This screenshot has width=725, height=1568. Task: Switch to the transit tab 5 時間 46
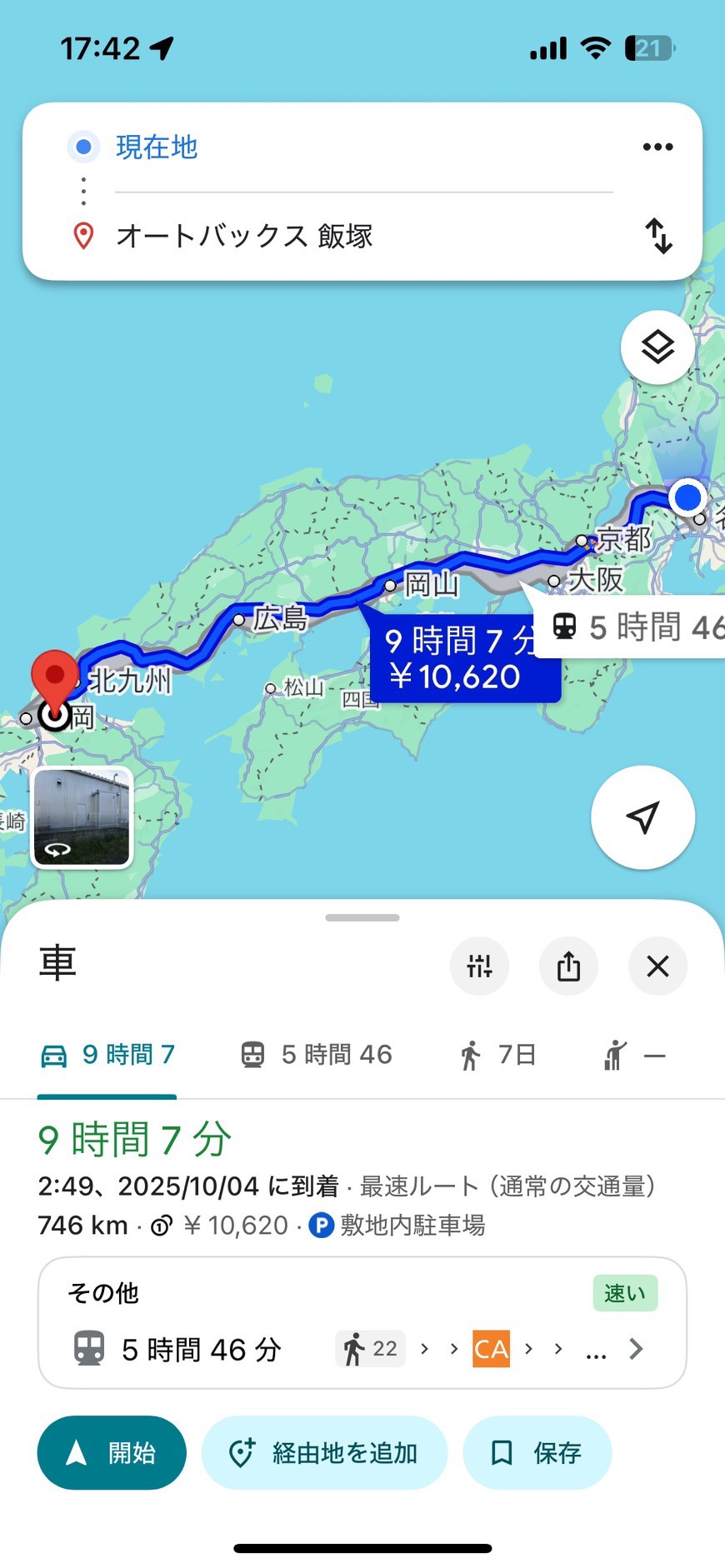coord(317,1055)
